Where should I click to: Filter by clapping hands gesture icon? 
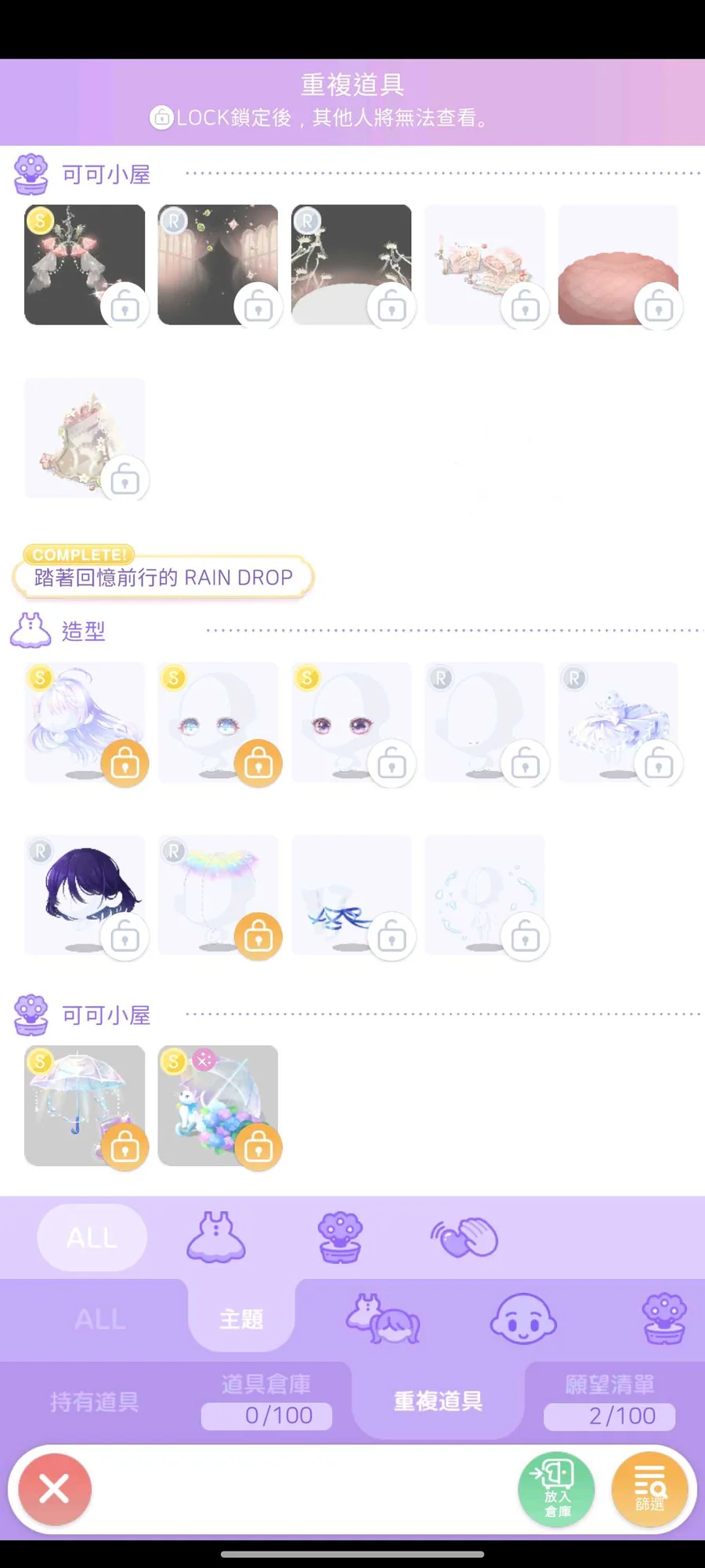(x=465, y=1237)
